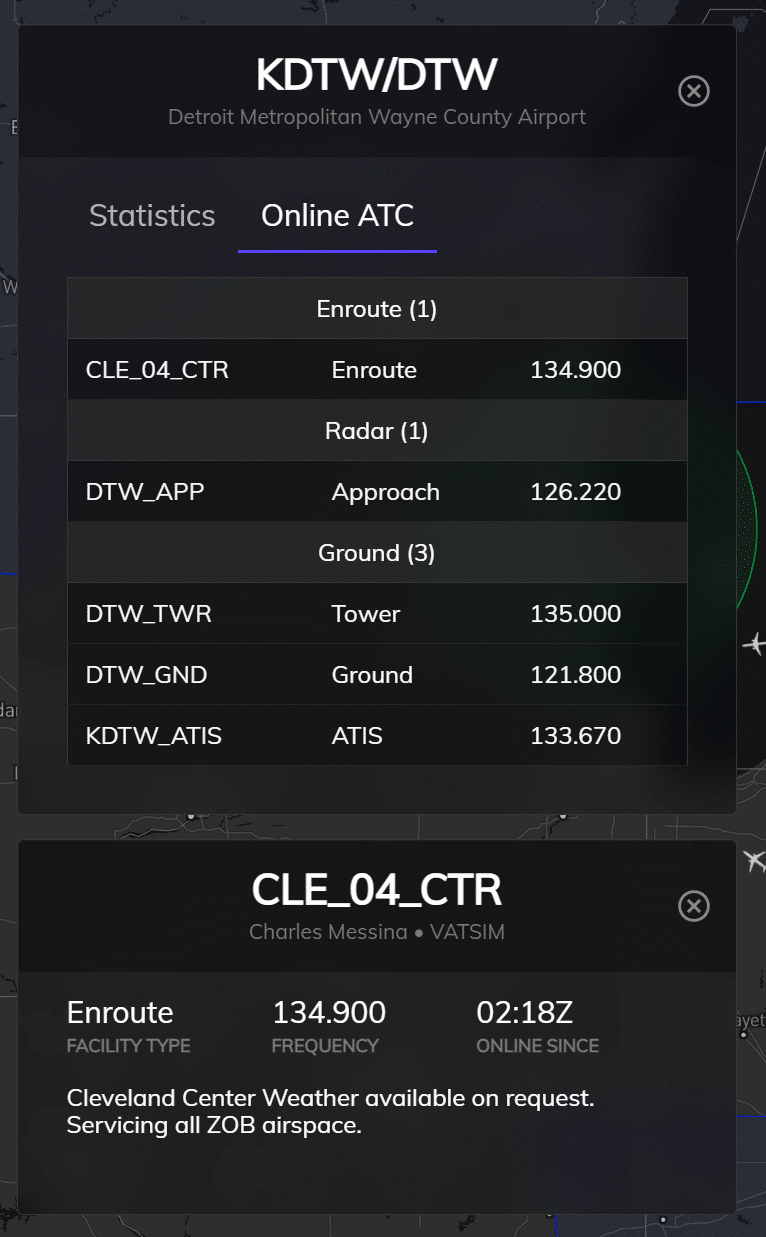
Task: Close the CLE_04_CTR controller panel
Action: click(x=693, y=906)
